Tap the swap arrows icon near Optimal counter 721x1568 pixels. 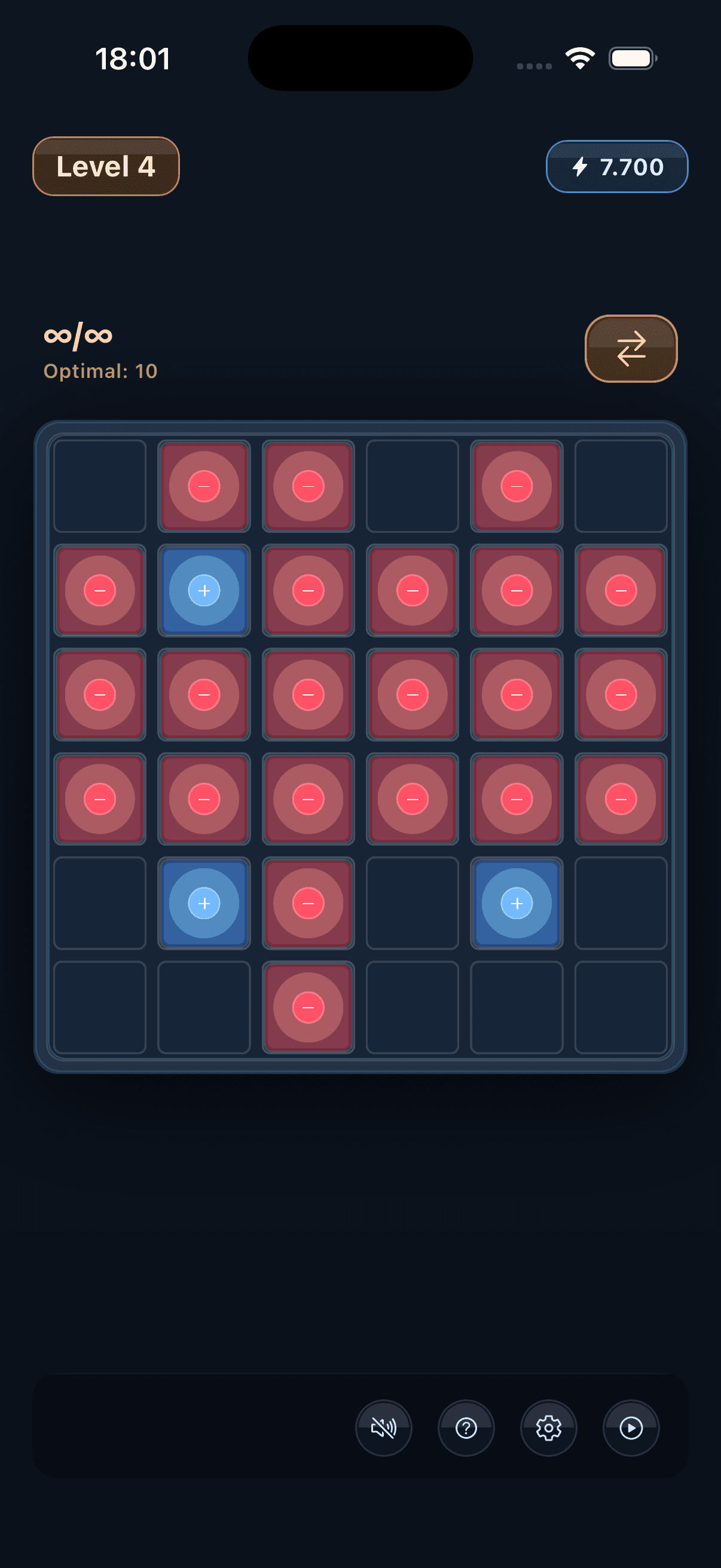[x=631, y=348]
